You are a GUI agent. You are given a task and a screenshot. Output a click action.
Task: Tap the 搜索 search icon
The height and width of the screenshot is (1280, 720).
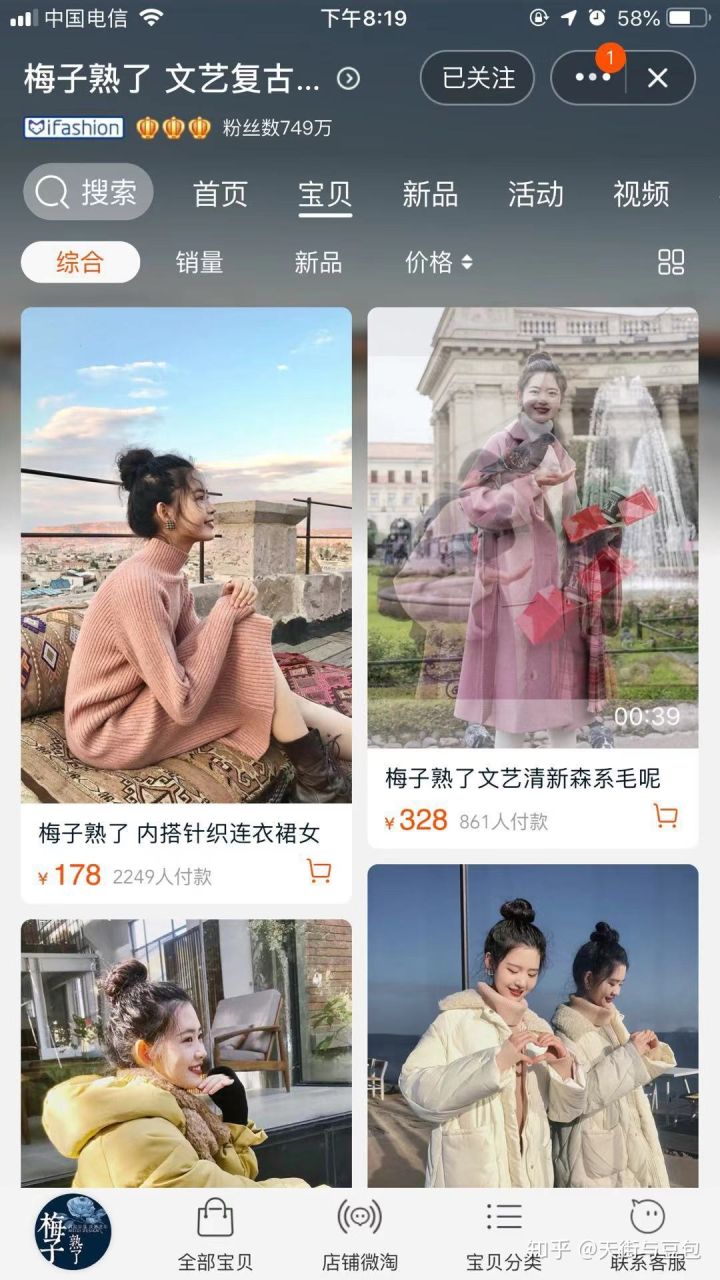click(x=87, y=193)
